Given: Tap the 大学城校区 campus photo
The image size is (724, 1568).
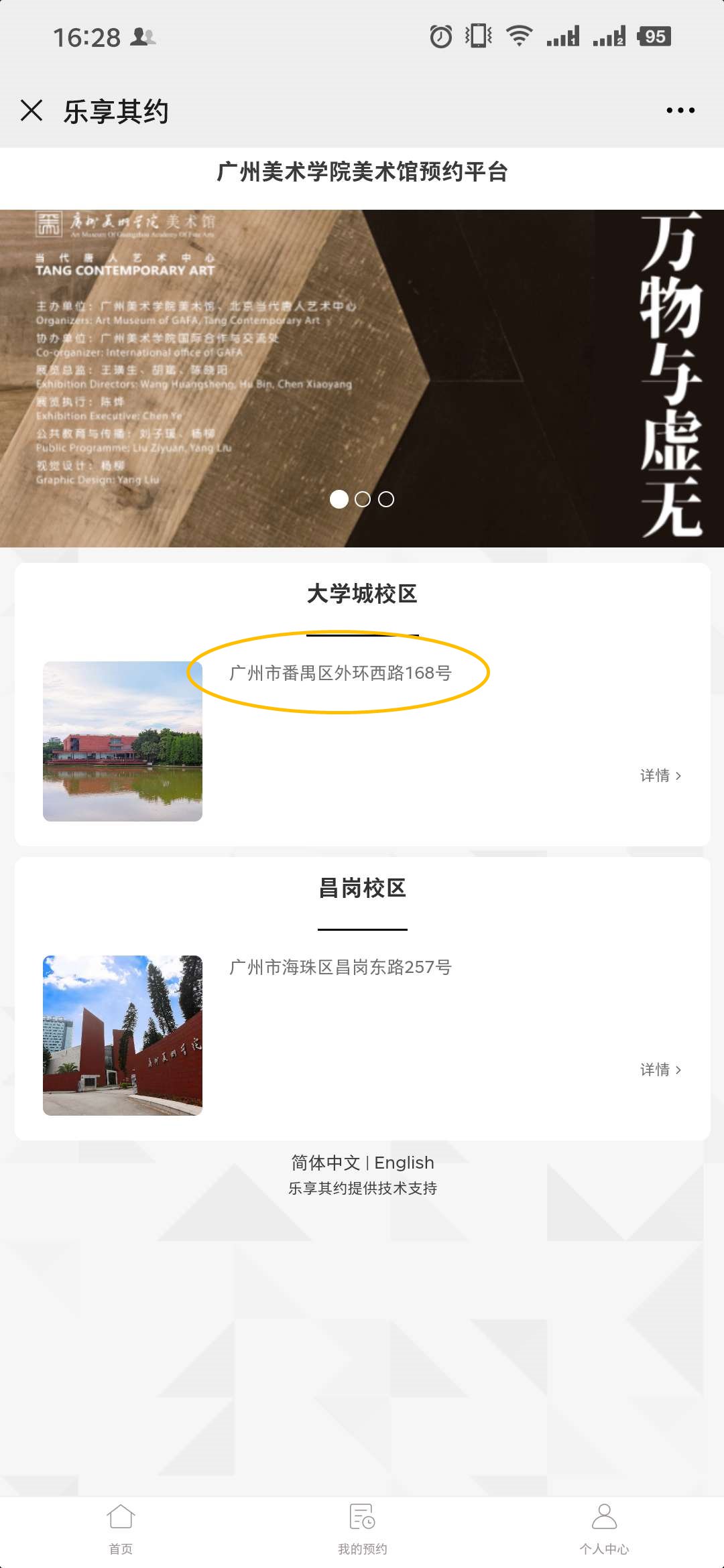Looking at the screenshot, I should (x=123, y=741).
